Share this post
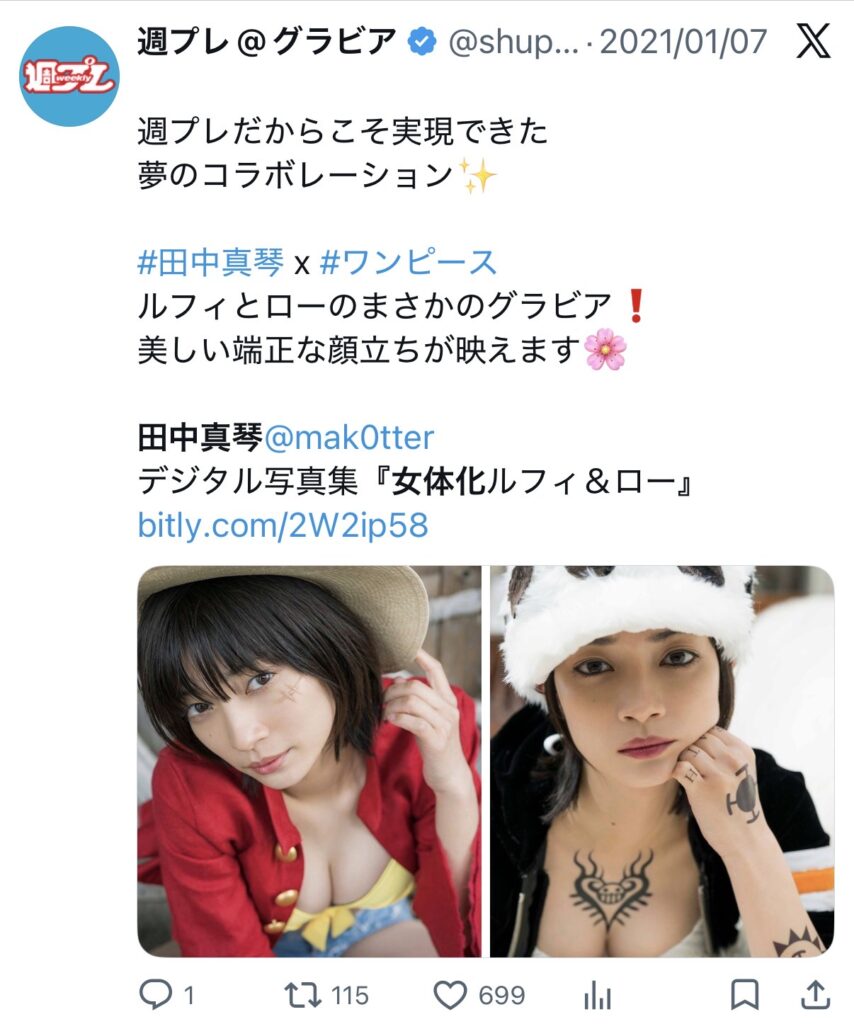The image size is (854, 1024). pyautogui.click(x=815, y=994)
